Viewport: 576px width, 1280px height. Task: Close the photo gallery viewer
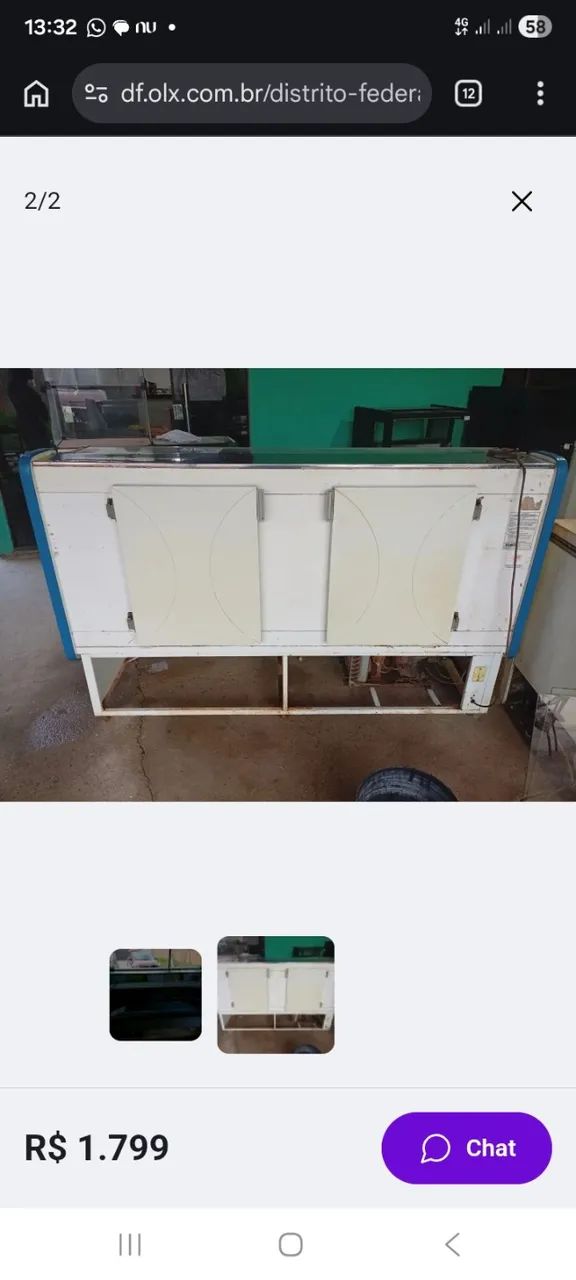pos(521,201)
